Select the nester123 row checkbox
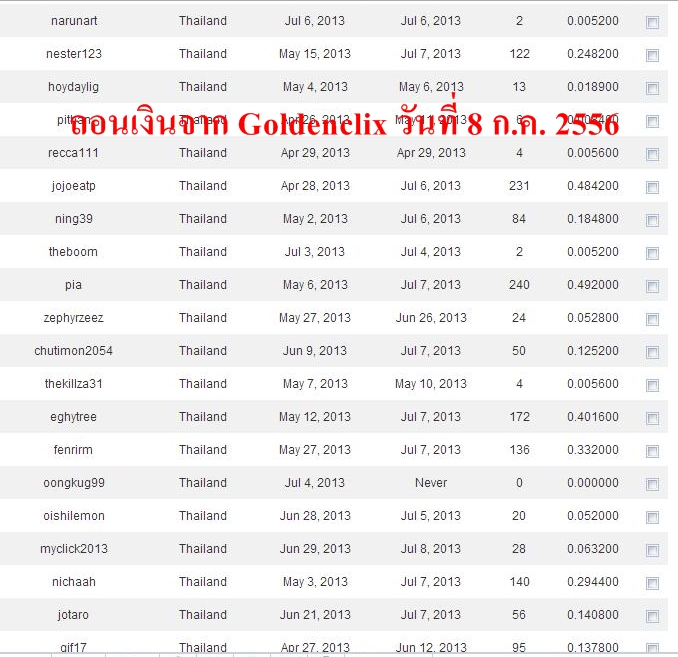 coord(652,55)
